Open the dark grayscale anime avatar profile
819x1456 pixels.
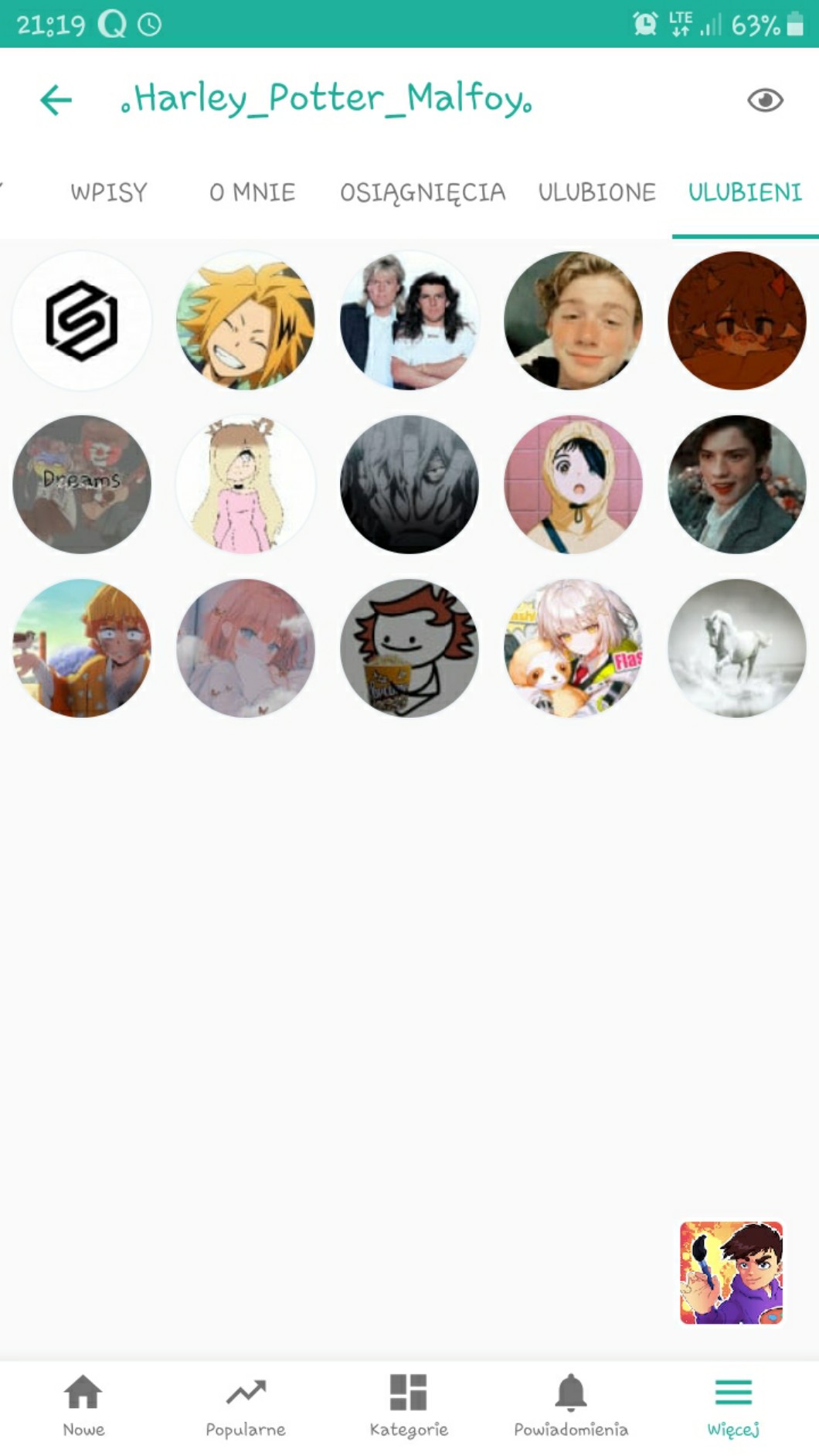409,485
